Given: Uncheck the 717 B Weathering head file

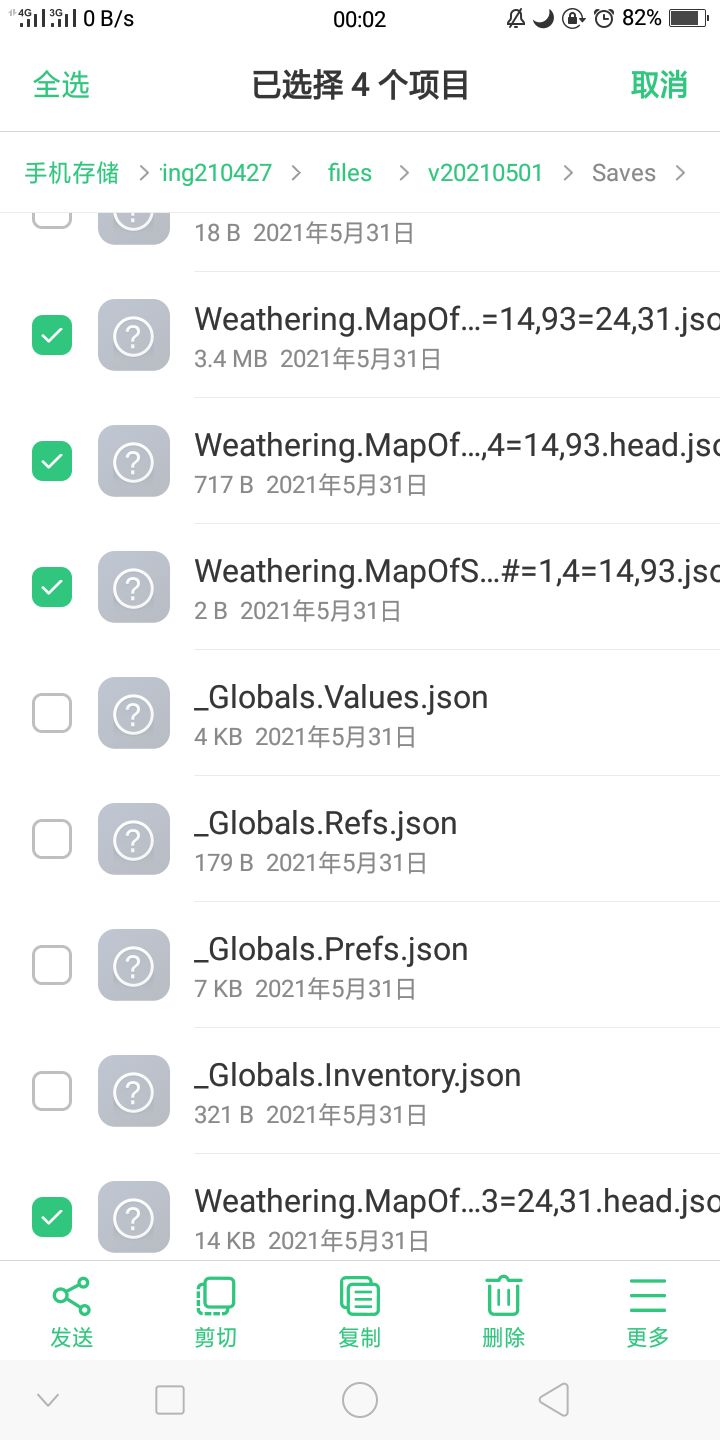Looking at the screenshot, I should click(x=52, y=461).
